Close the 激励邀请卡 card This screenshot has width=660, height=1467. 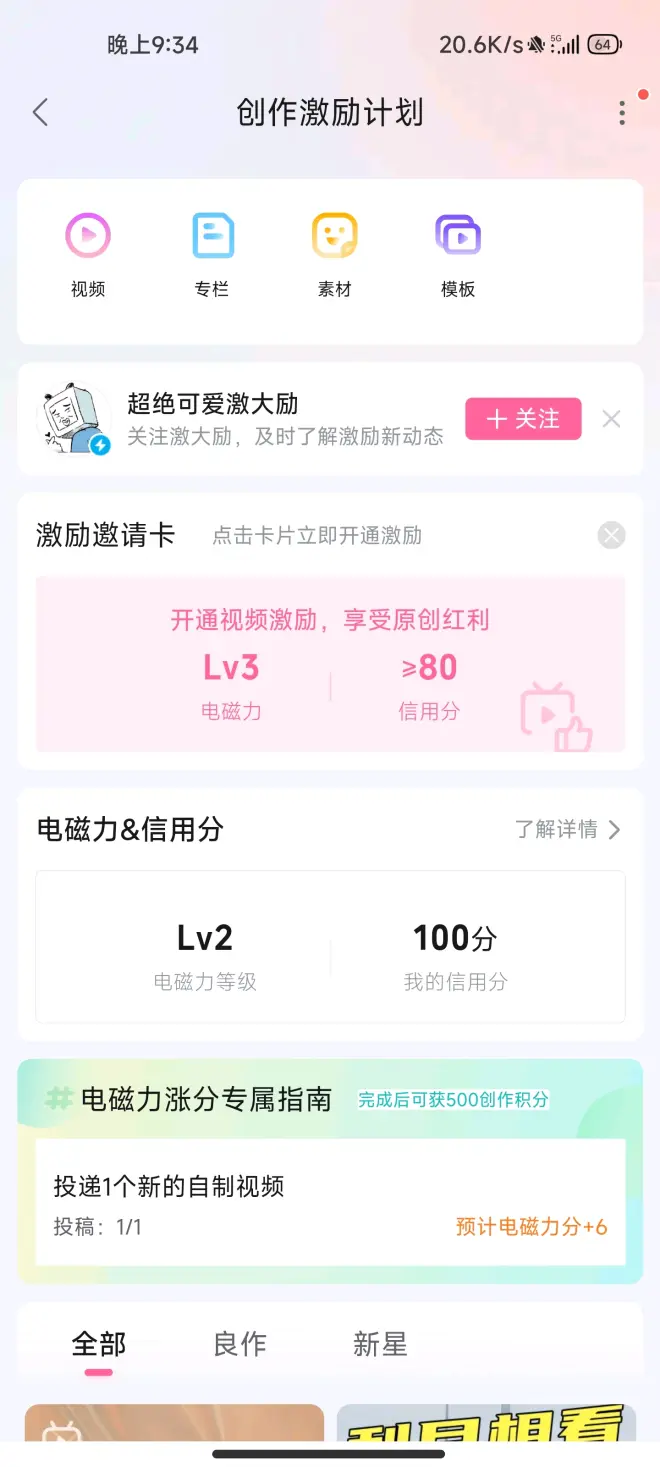tap(611, 535)
